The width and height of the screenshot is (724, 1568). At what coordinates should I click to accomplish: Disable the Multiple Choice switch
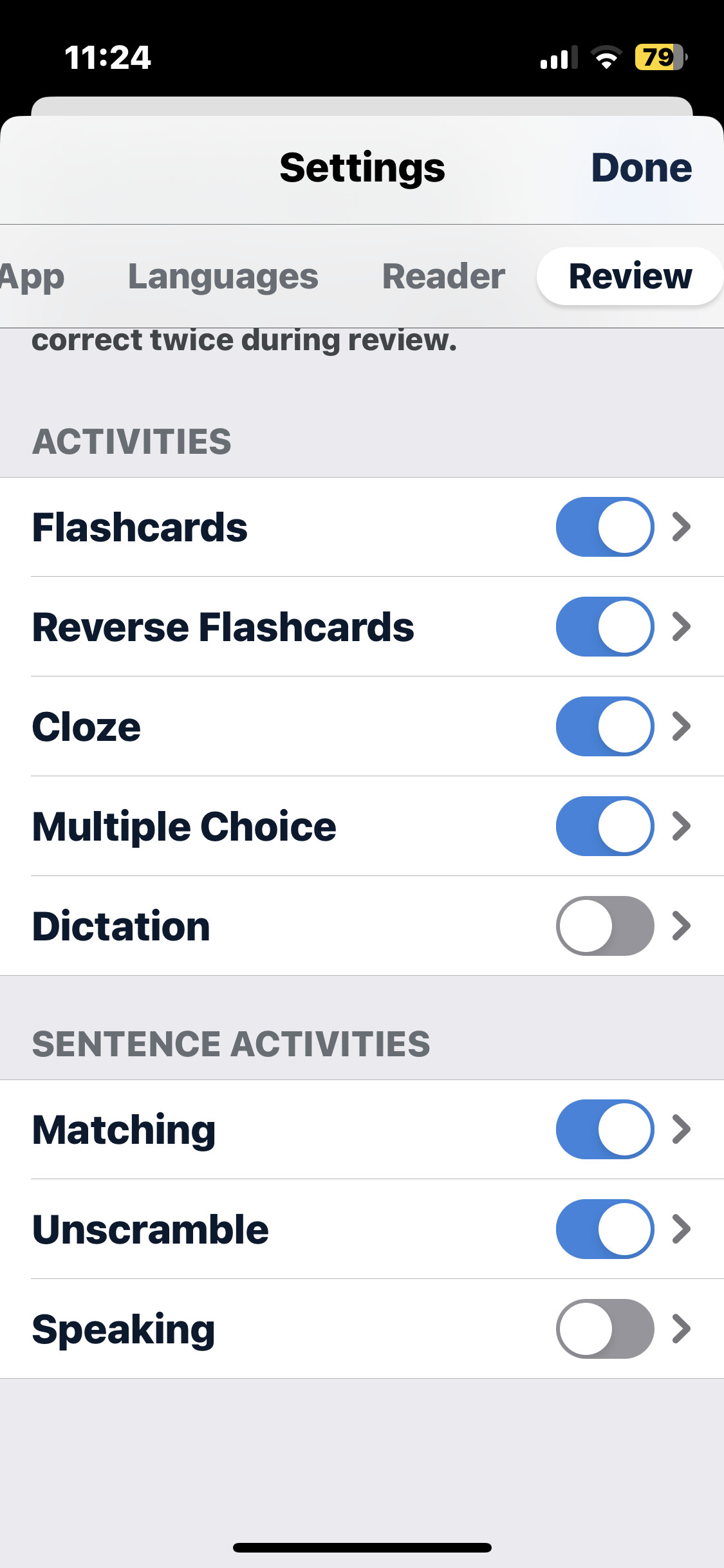tap(605, 826)
